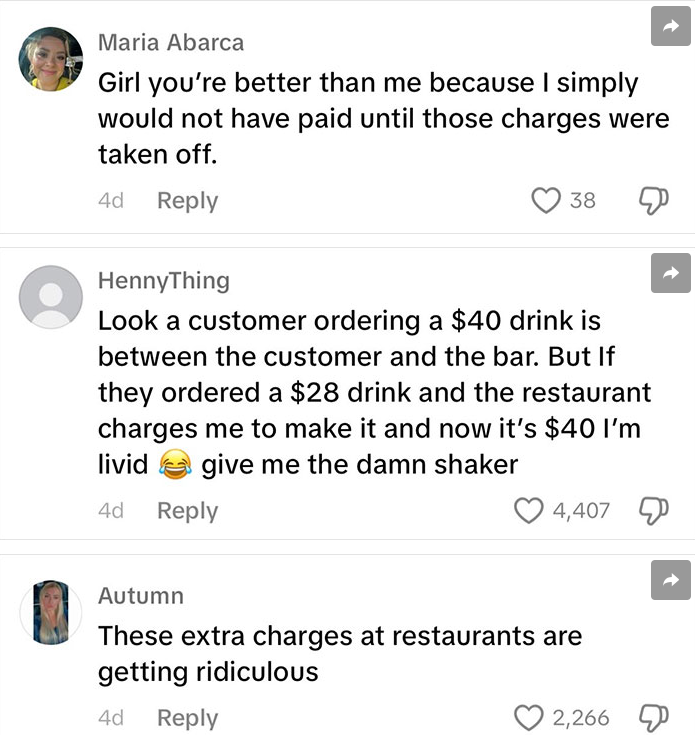Open HennyThing's profile avatar
This screenshot has width=695, height=735.
pos(50,296)
